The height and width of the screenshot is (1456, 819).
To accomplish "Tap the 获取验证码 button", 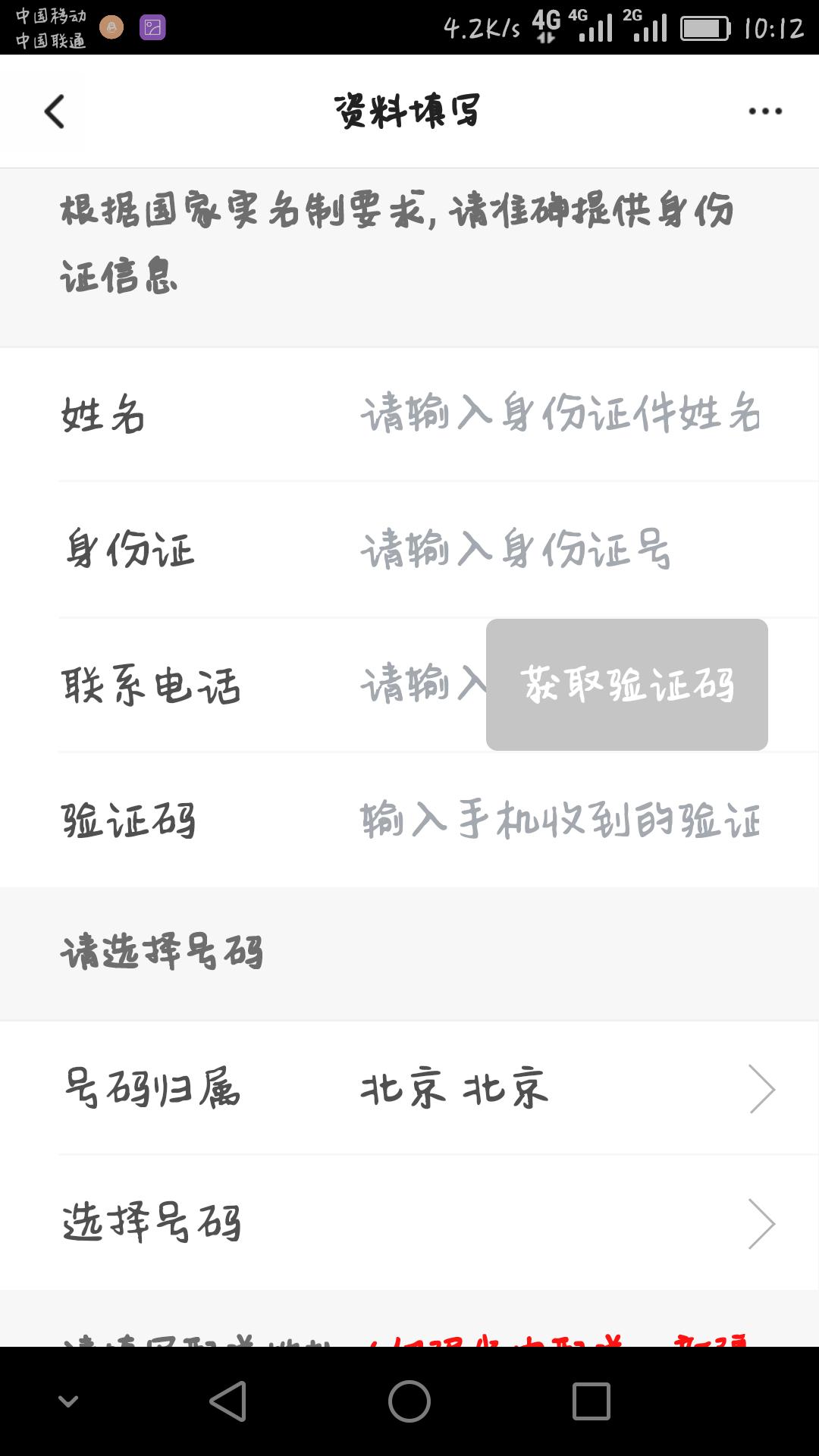I will tap(628, 685).
